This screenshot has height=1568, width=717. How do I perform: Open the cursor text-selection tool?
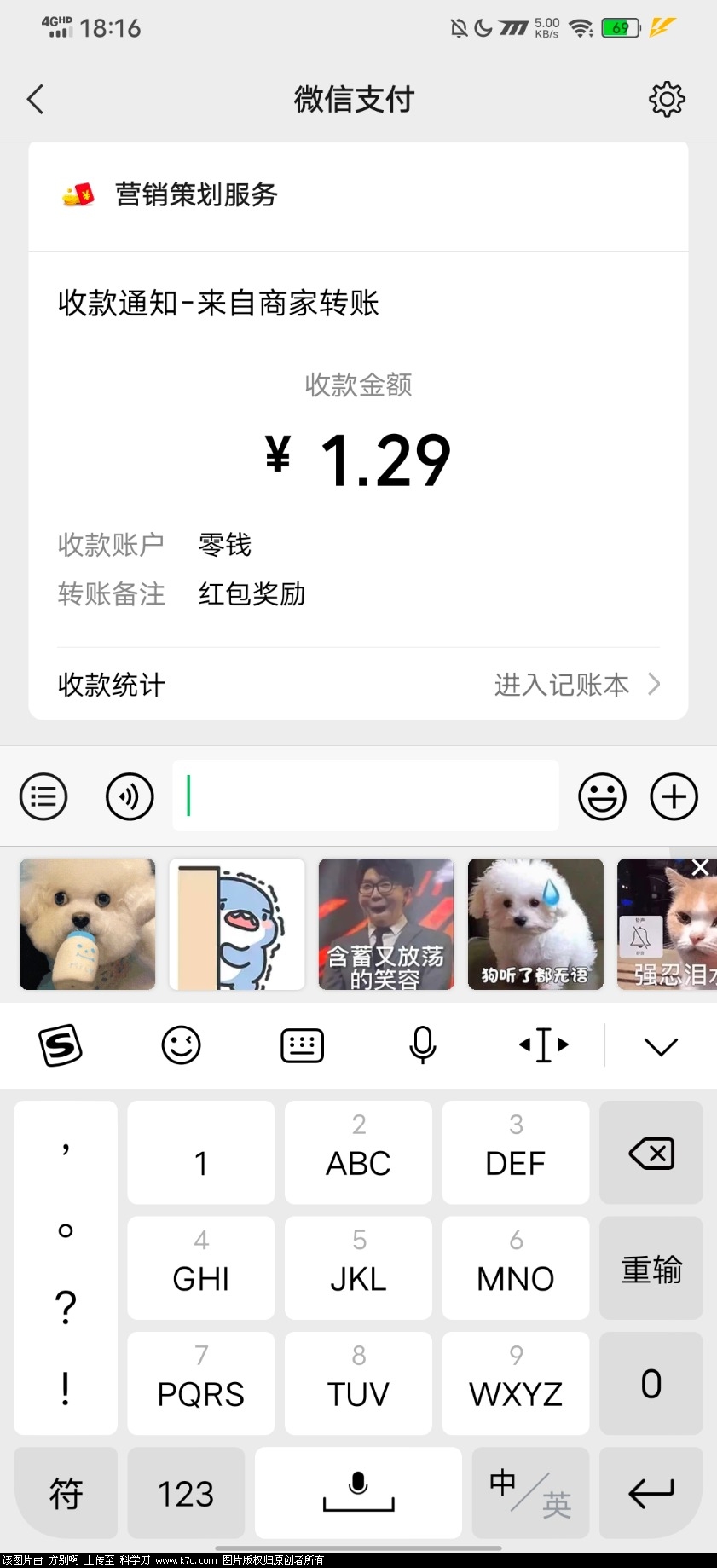[x=543, y=1044]
